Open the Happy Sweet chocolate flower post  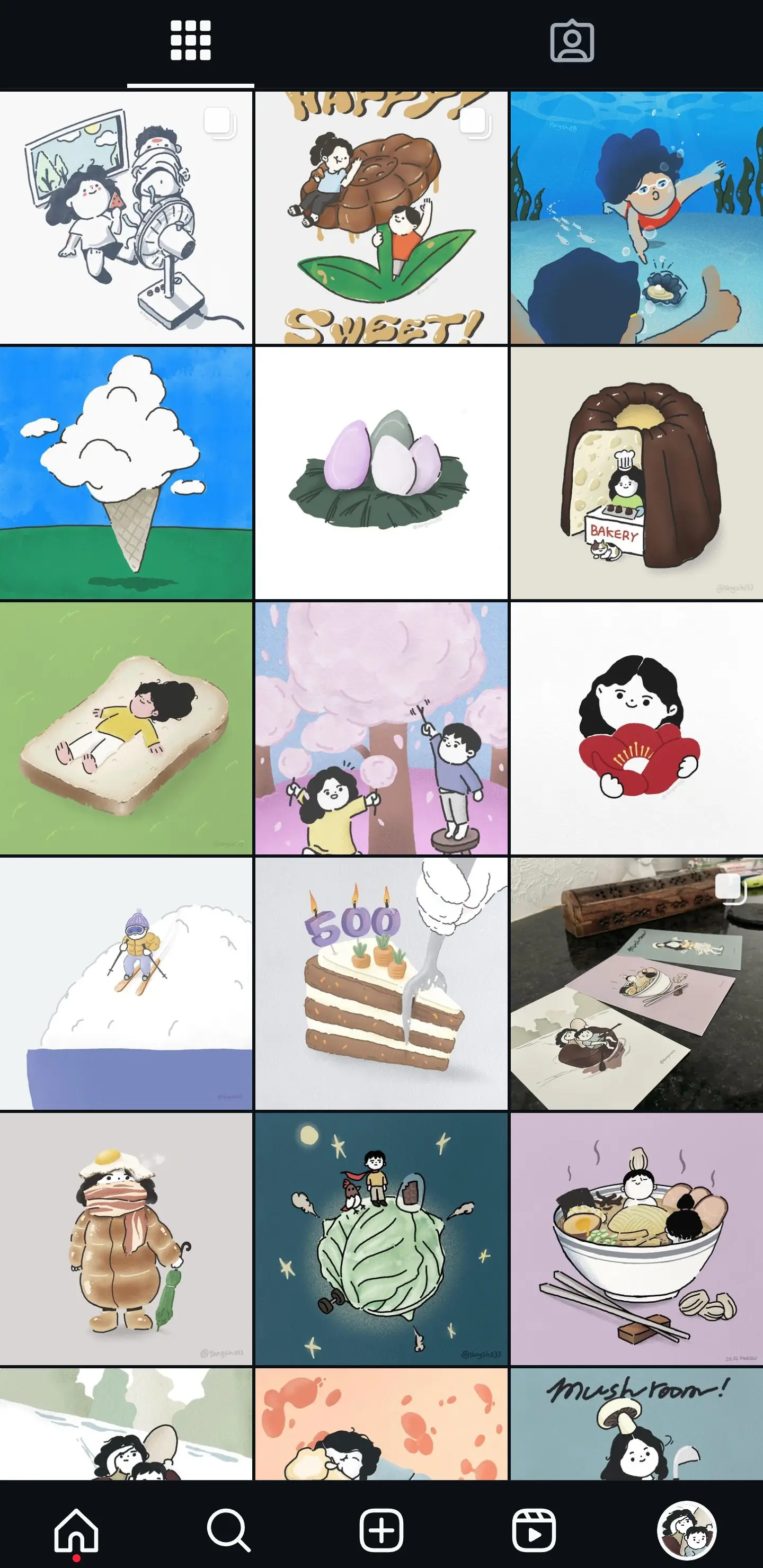pos(381,218)
